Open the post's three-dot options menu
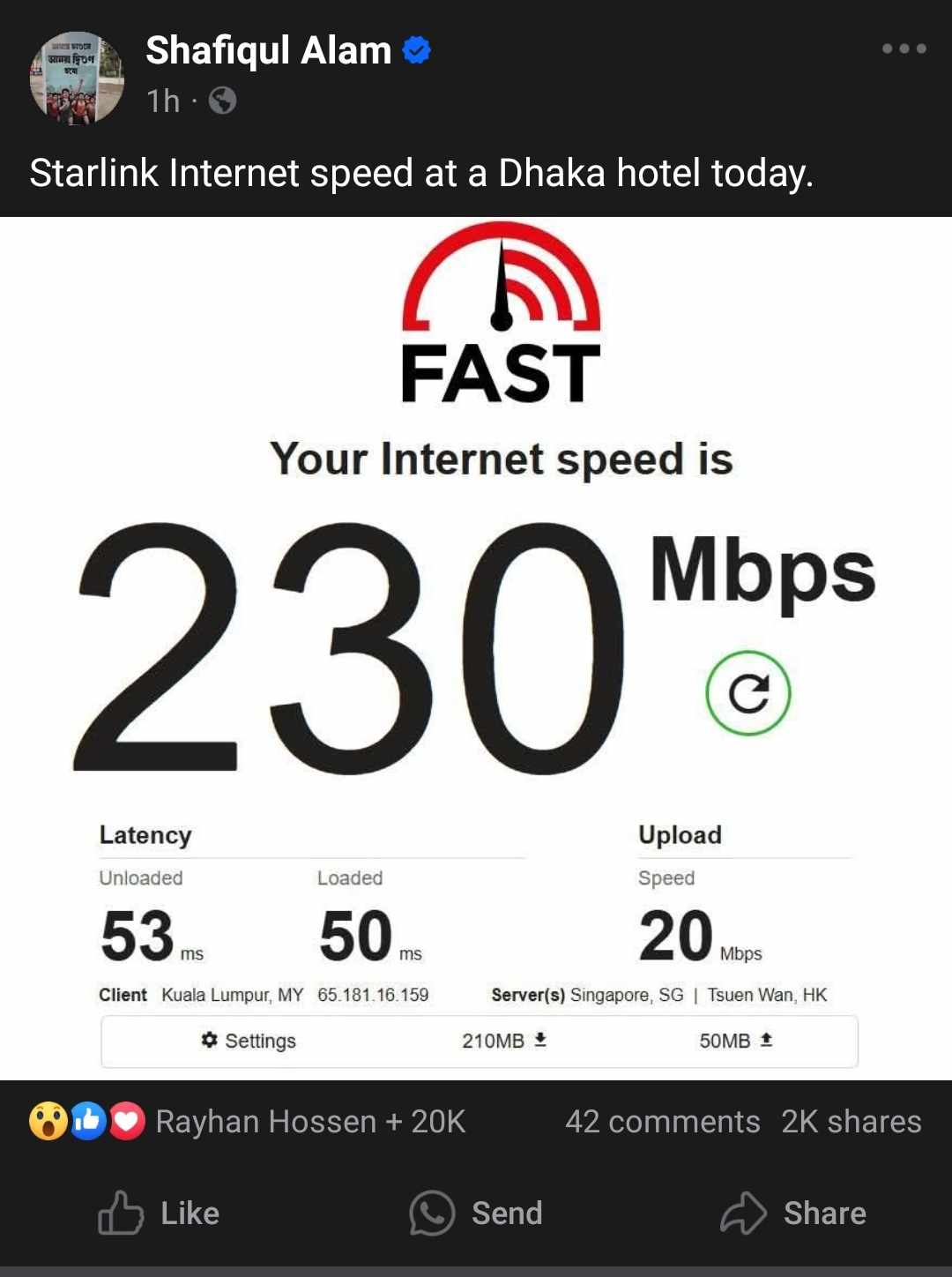 [x=904, y=49]
